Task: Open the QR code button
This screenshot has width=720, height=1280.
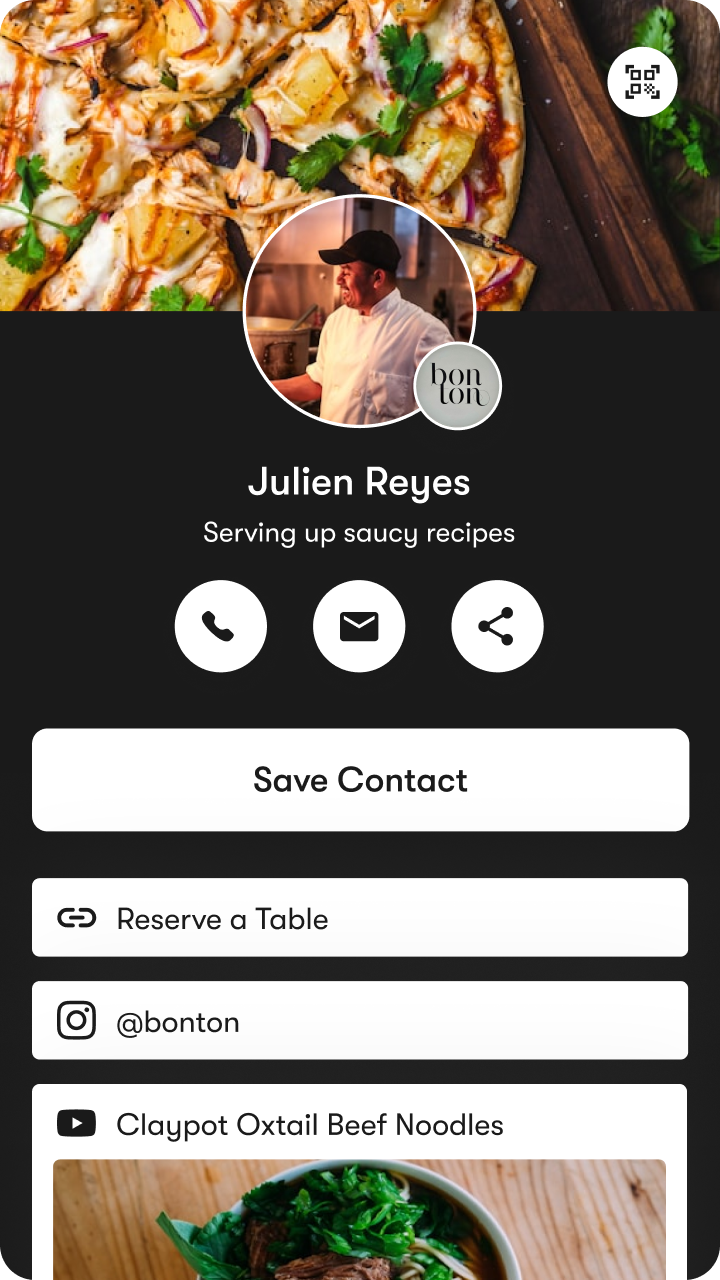Action: [x=642, y=82]
